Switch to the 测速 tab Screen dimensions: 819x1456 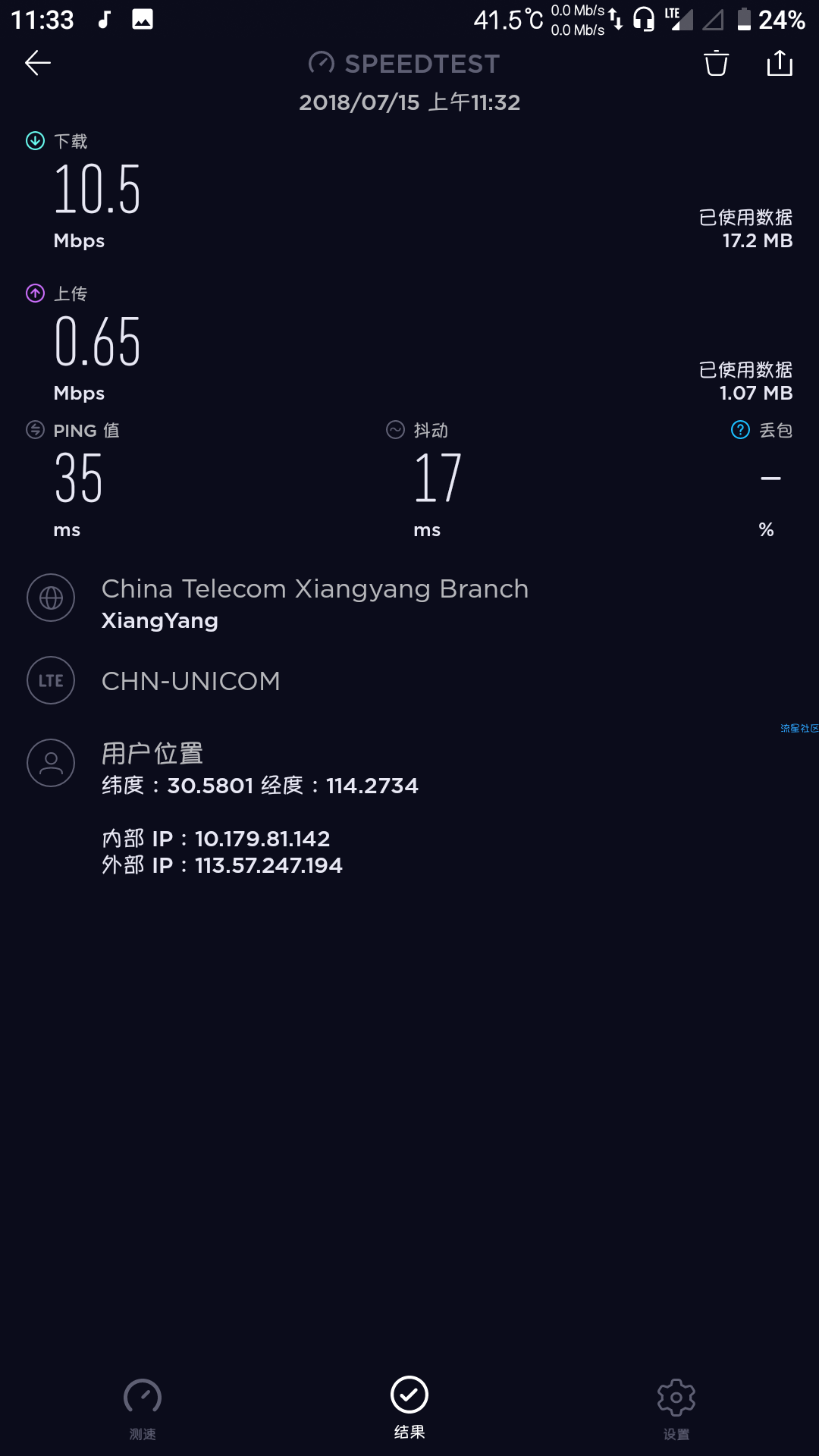[x=143, y=1408]
